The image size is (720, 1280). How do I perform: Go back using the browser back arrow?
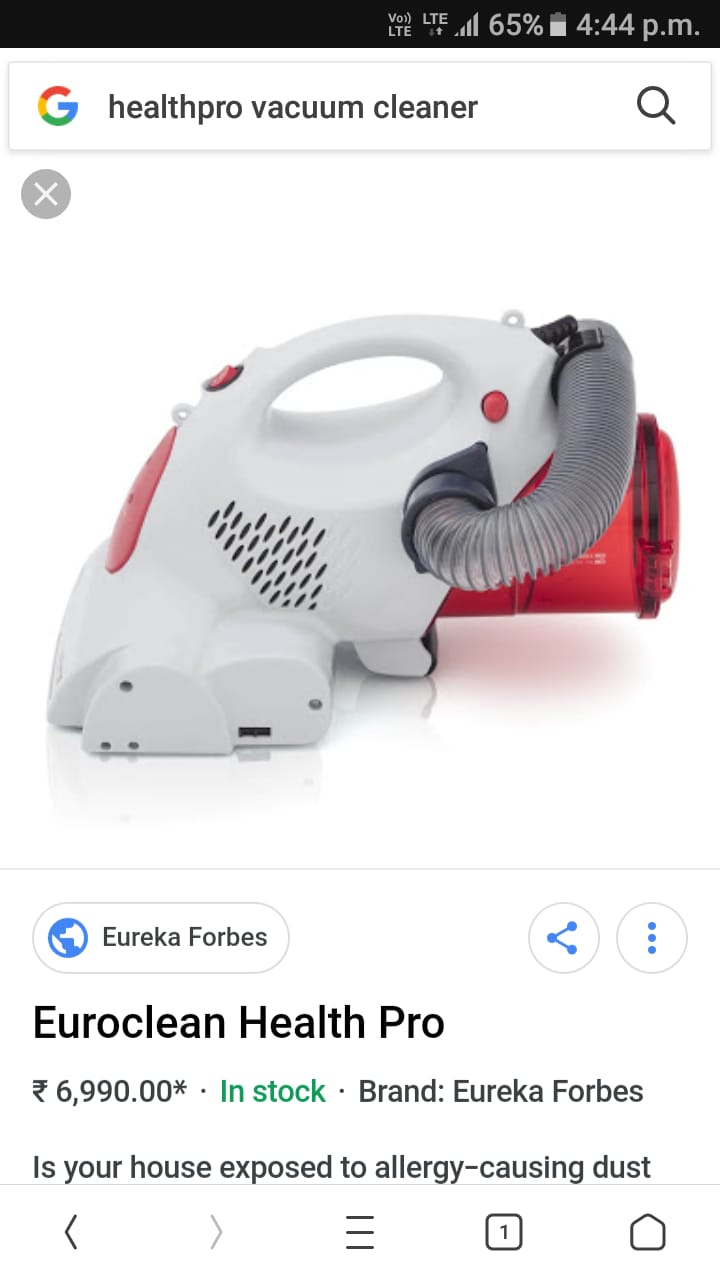[x=71, y=1233]
